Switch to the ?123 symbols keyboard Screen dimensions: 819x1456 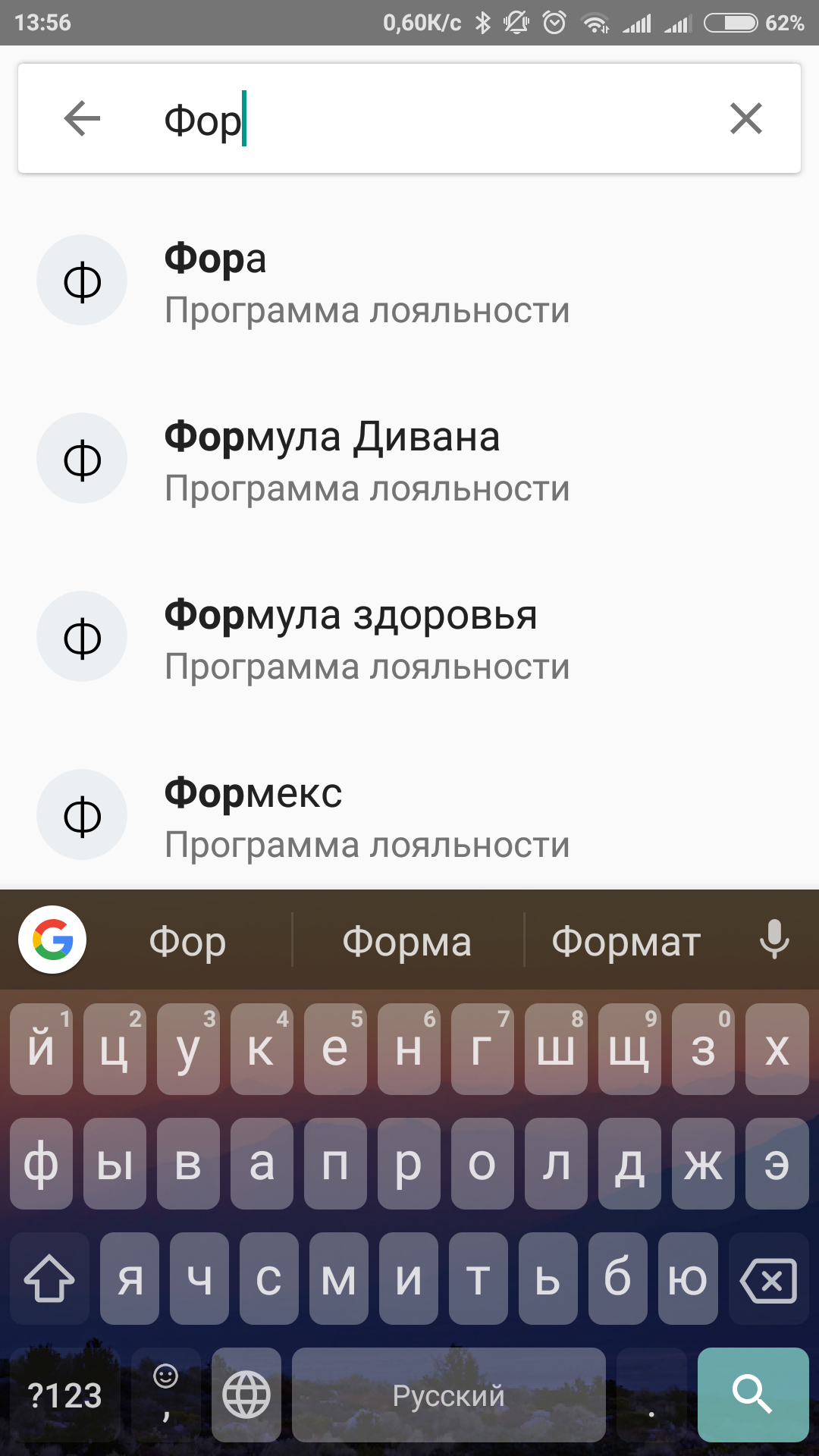(x=64, y=1394)
